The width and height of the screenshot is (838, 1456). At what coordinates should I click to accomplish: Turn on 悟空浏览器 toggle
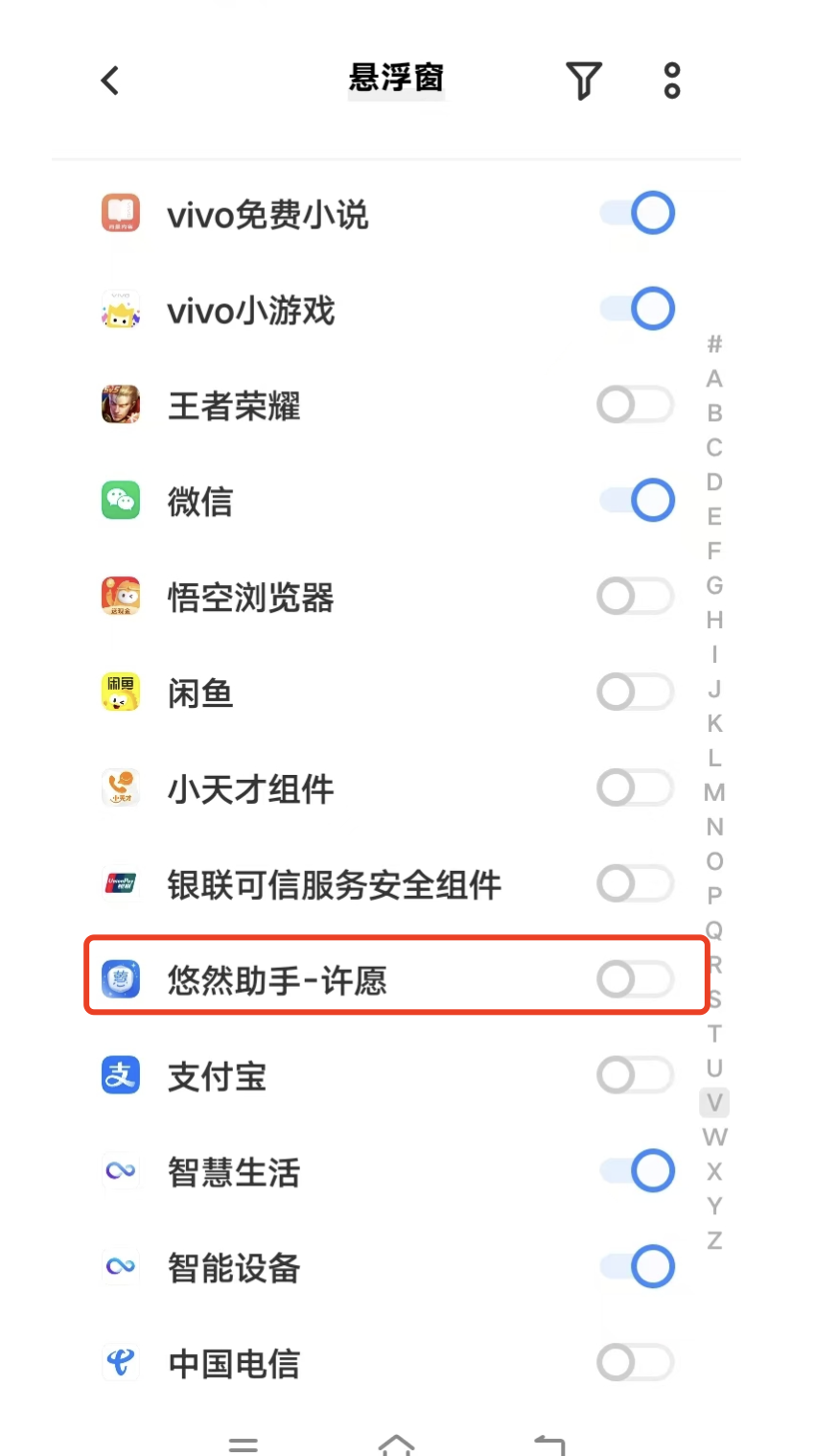click(635, 597)
